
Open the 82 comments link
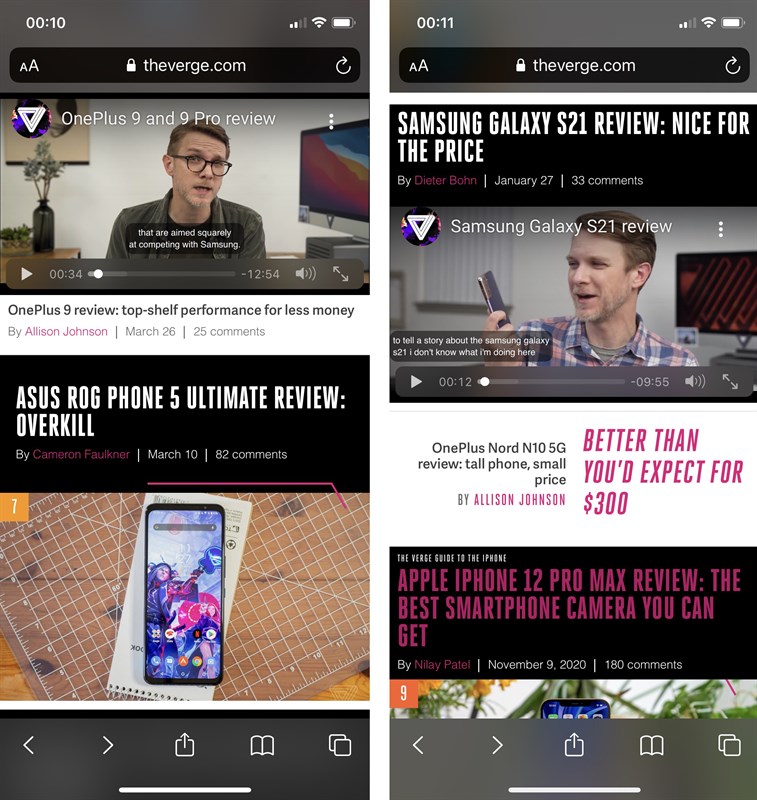[251, 454]
